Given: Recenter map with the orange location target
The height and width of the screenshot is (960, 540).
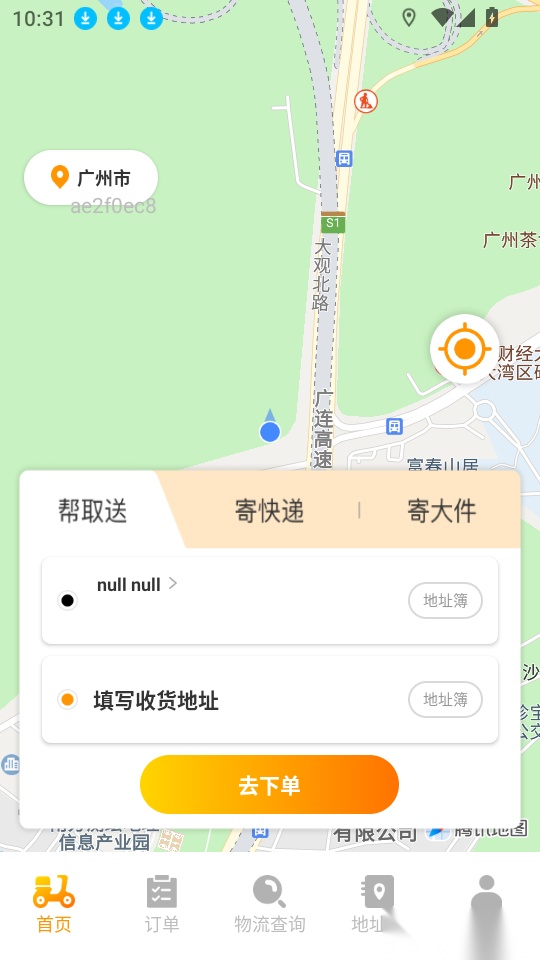Looking at the screenshot, I should [x=465, y=349].
